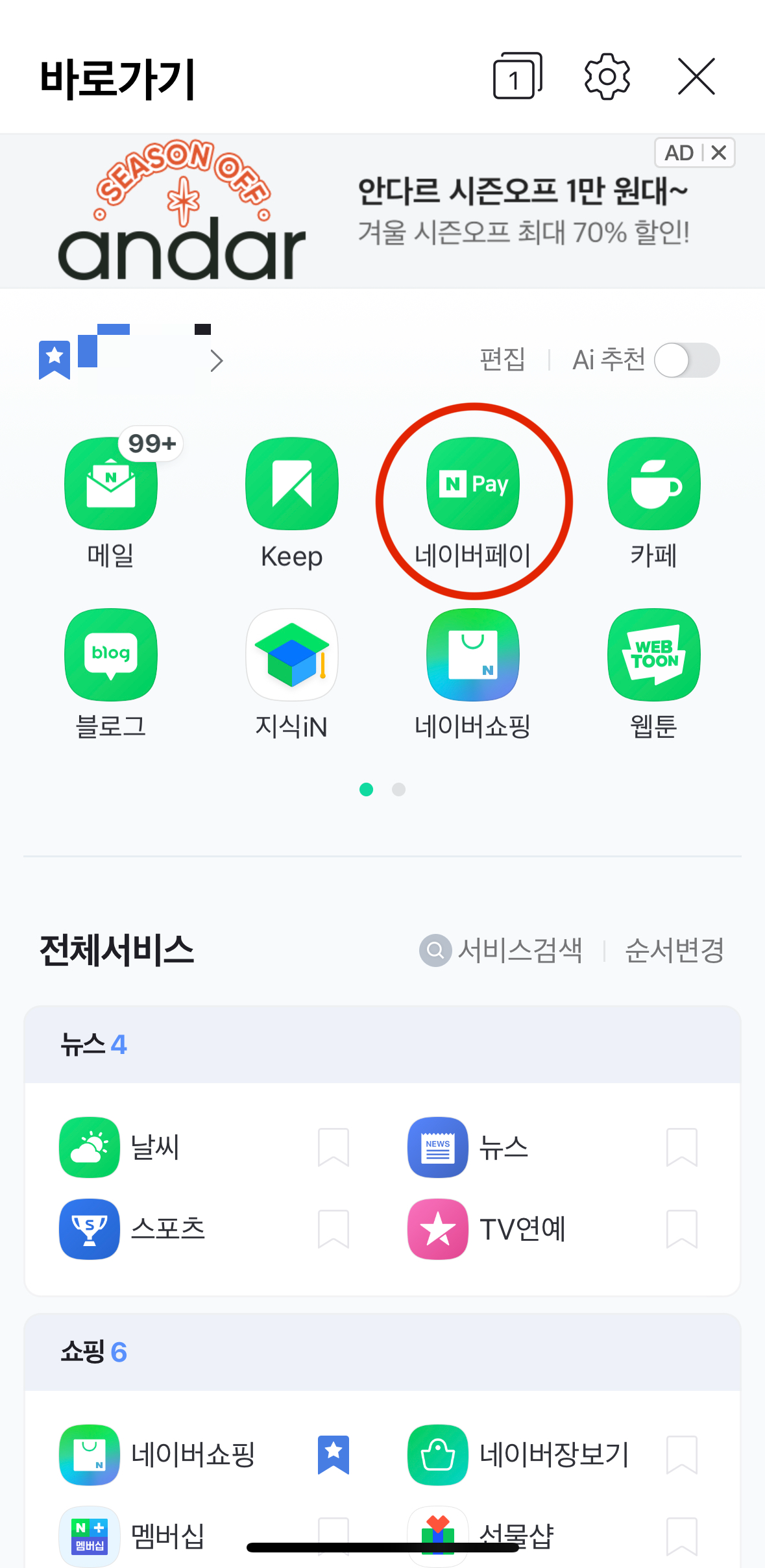Image resolution: width=765 pixels, height=1568 pixels.
Task: Toggle the Ai 추천 switch on
Action: [x=687, y=360]
